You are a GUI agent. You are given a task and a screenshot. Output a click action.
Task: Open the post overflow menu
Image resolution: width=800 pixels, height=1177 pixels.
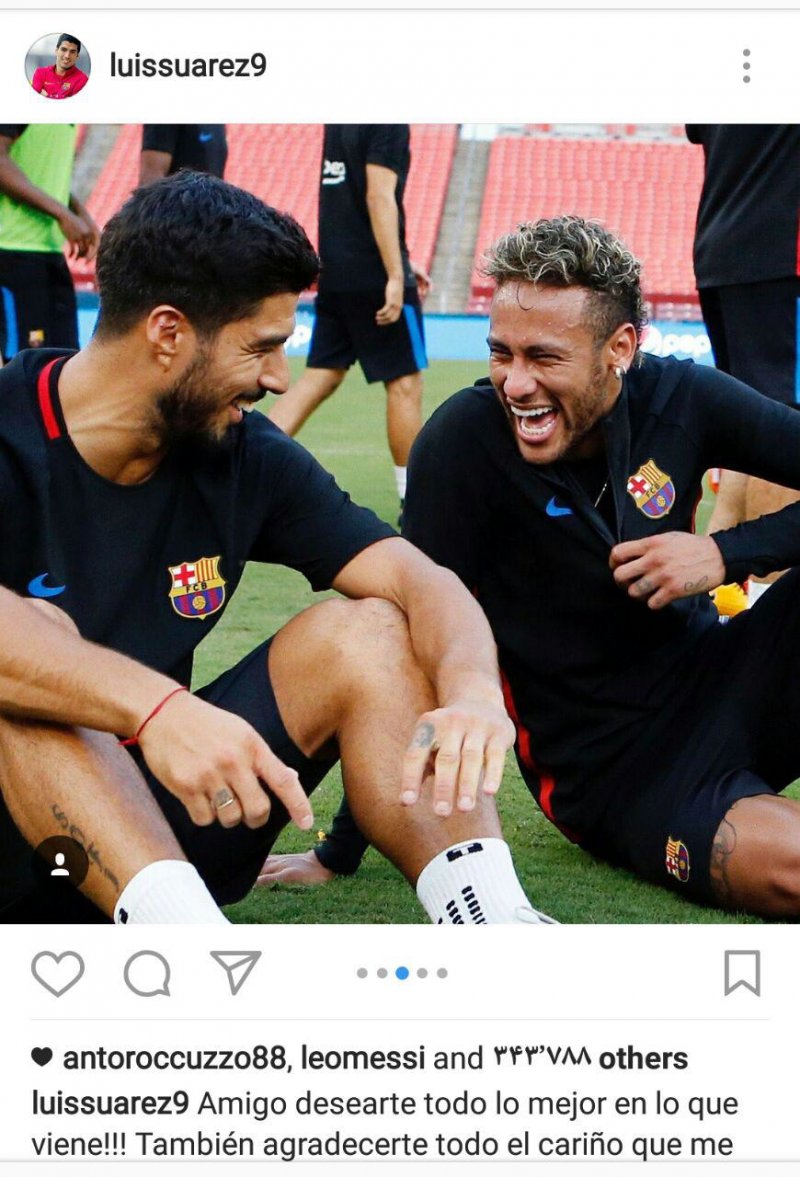(746, 66)
